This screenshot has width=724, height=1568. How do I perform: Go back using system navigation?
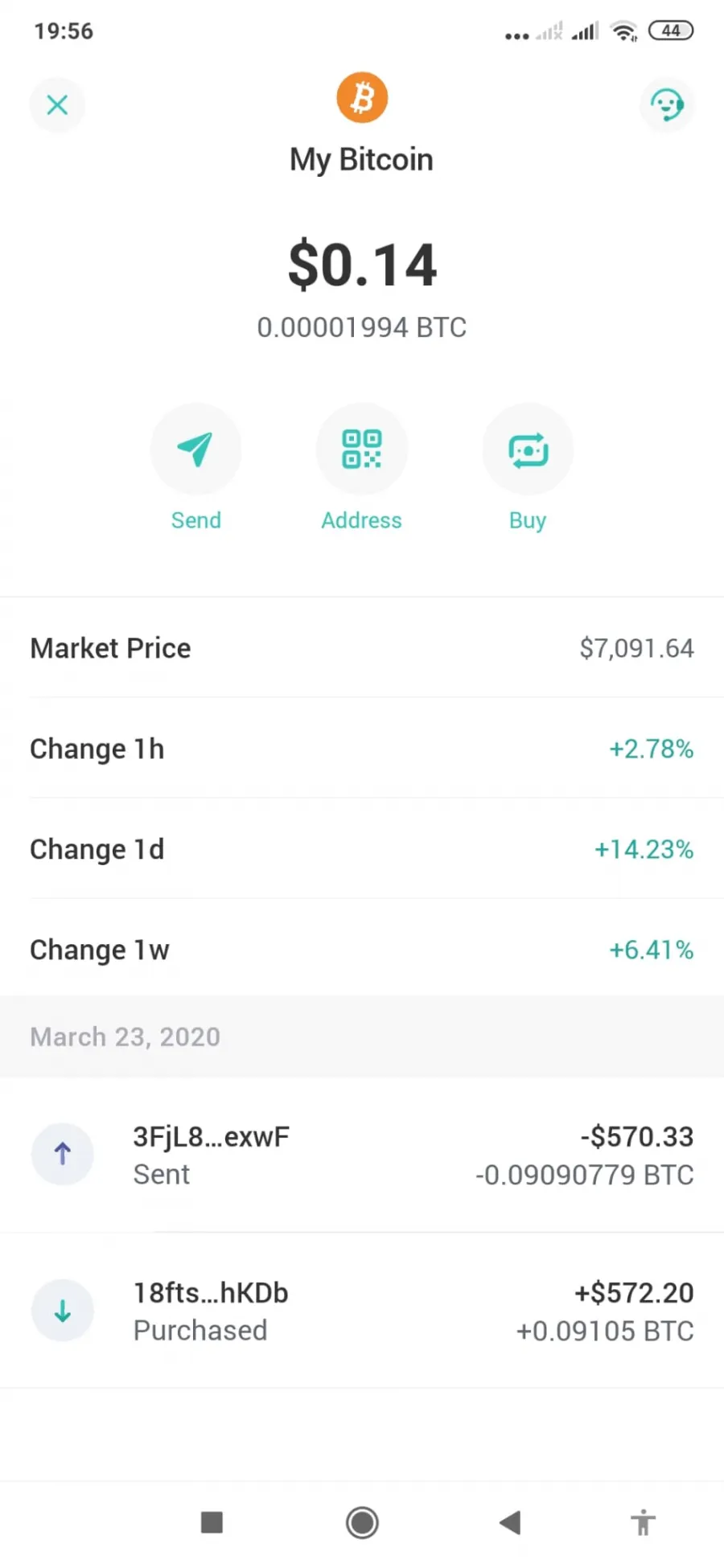coord(510,1522)
